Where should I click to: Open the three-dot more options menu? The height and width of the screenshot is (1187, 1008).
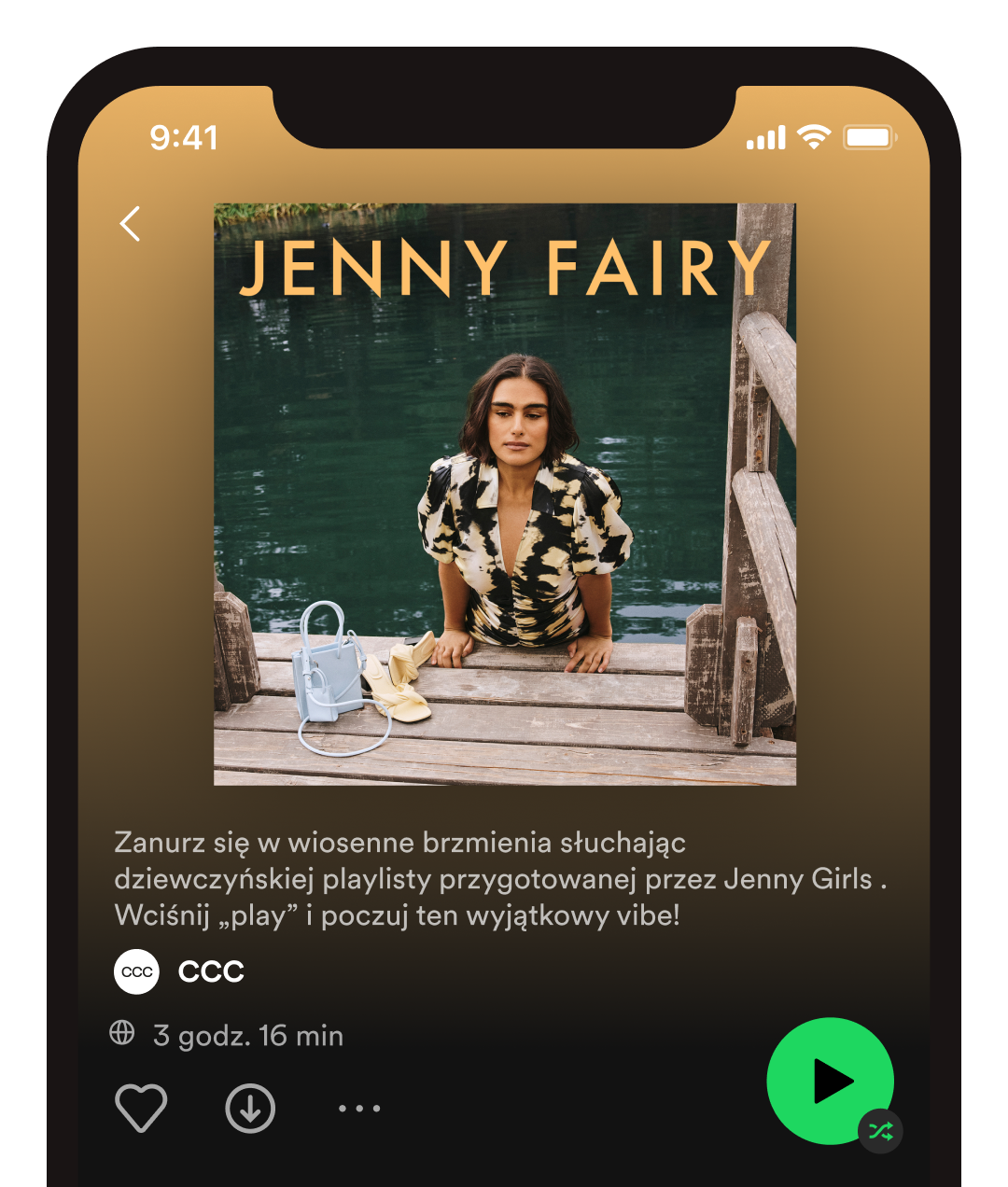359,1109
